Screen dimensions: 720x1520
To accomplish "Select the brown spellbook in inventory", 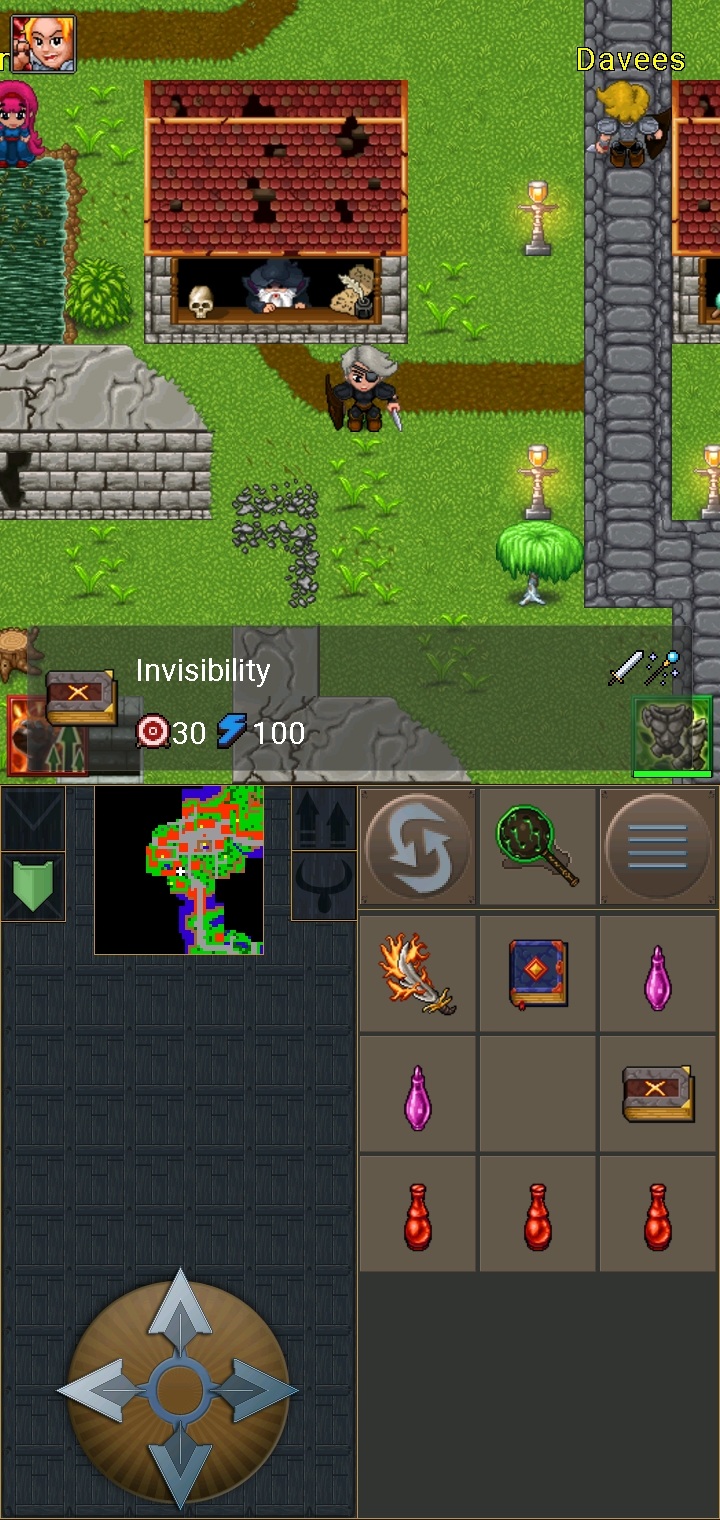I will 657,1093.
